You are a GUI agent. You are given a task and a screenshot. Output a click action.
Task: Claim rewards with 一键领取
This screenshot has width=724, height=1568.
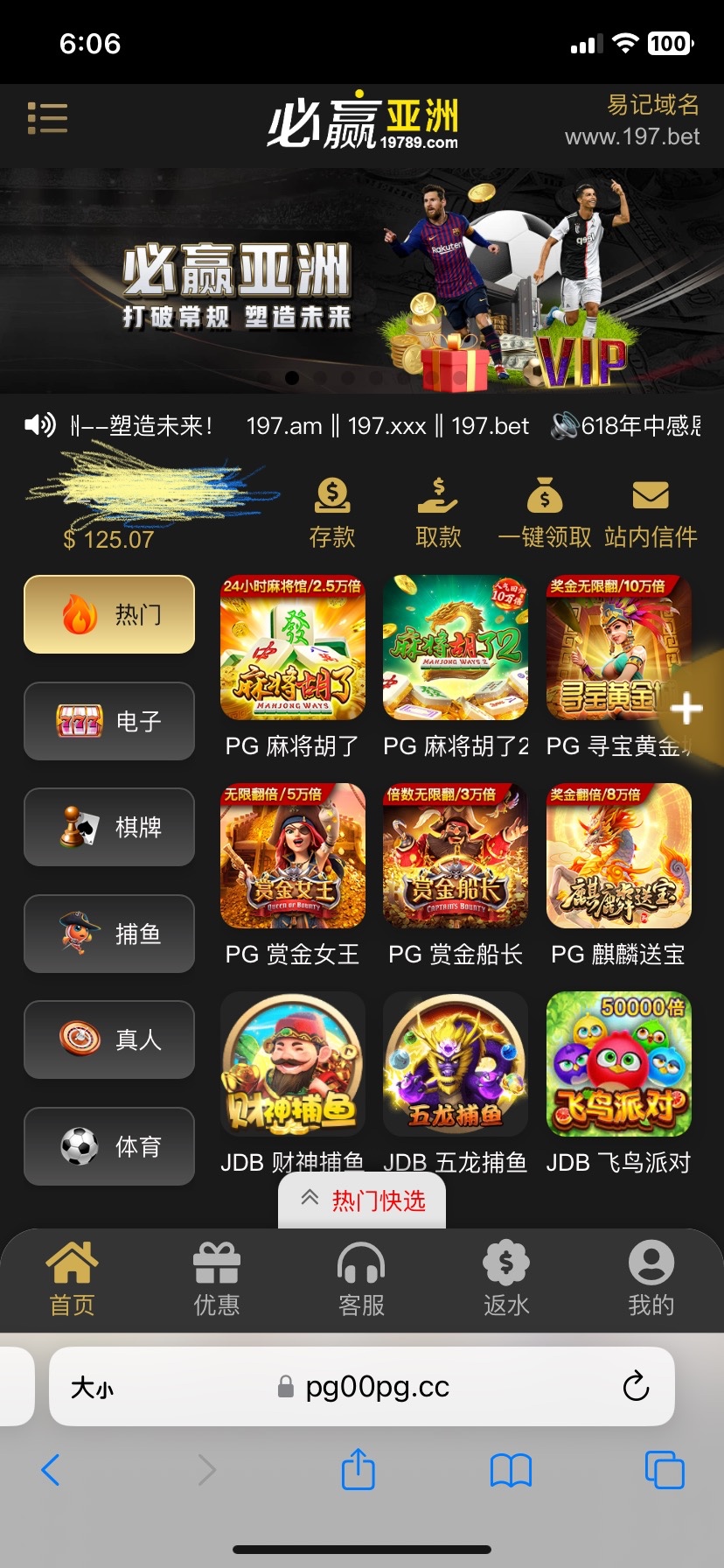coord(544,512)
